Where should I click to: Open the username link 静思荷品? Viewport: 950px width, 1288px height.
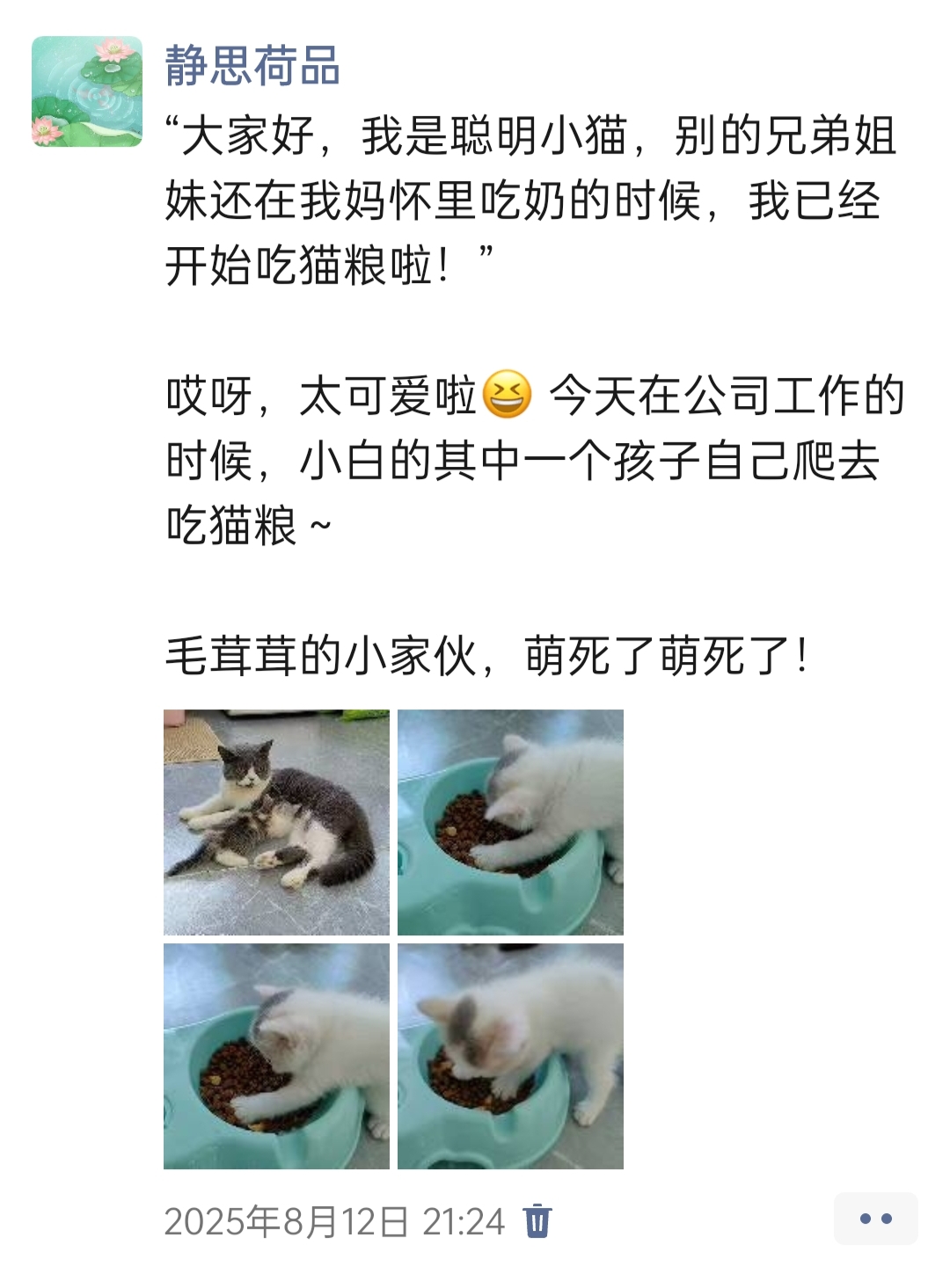[x=252, y=67]
